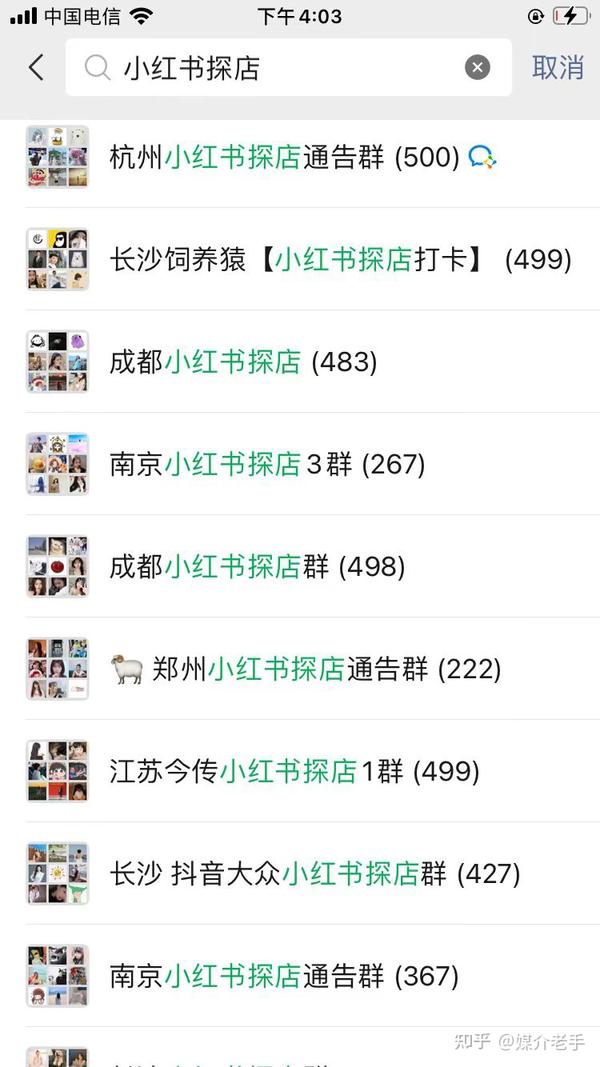The height and width of the screenshot is (1067, 600).
Task: Open 杭州小红书探店通告群 (500)
Action: point(300,157)
